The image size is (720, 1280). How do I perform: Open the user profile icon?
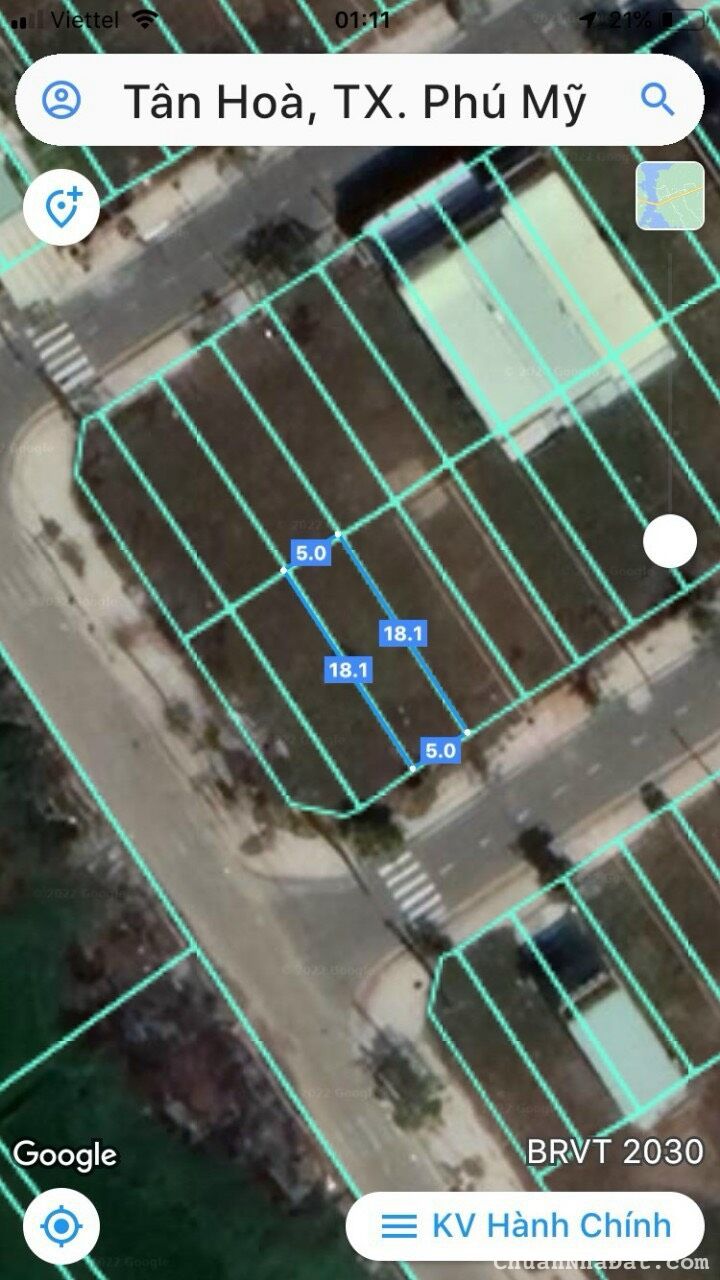[62, 100]
